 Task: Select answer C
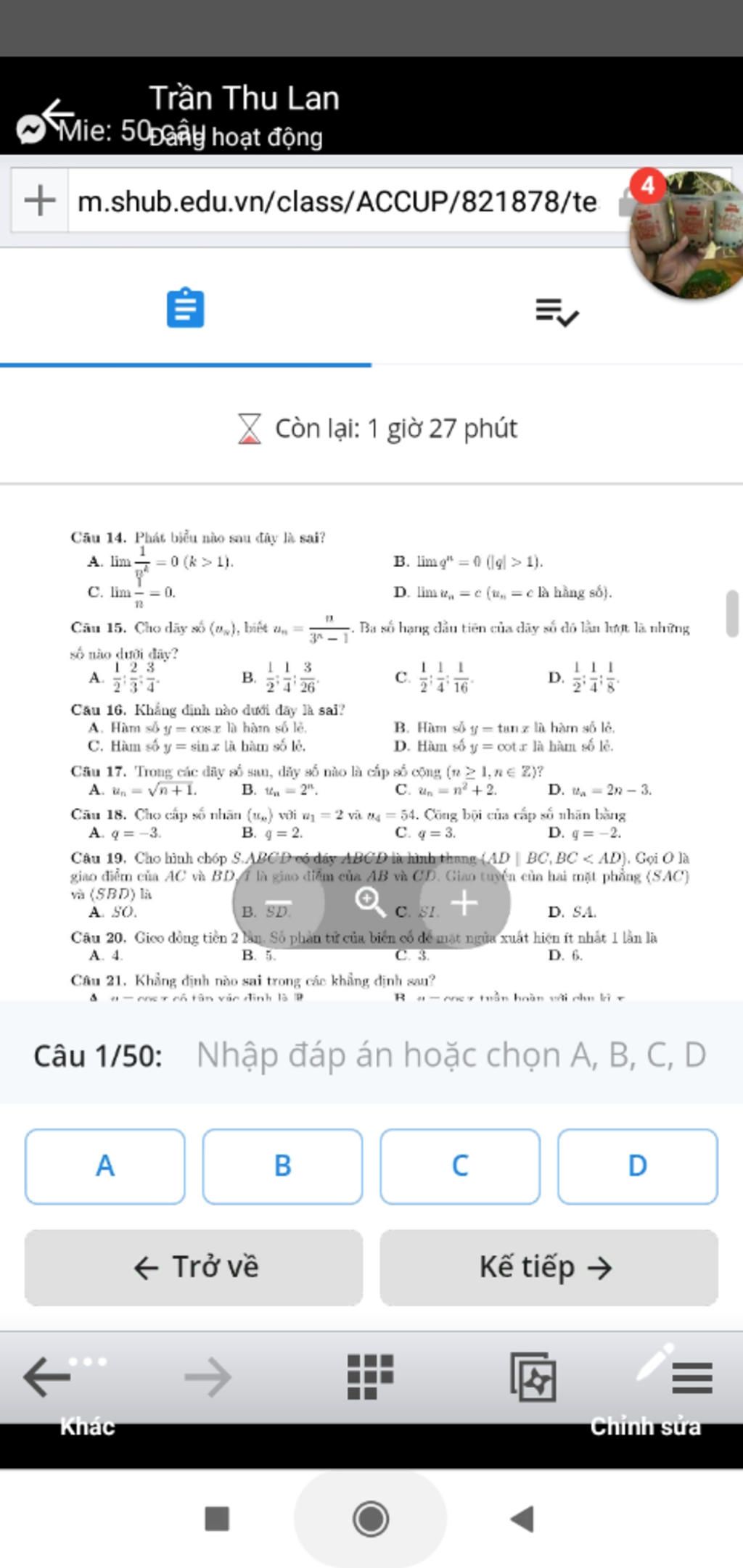click(x=460, y=1166)
